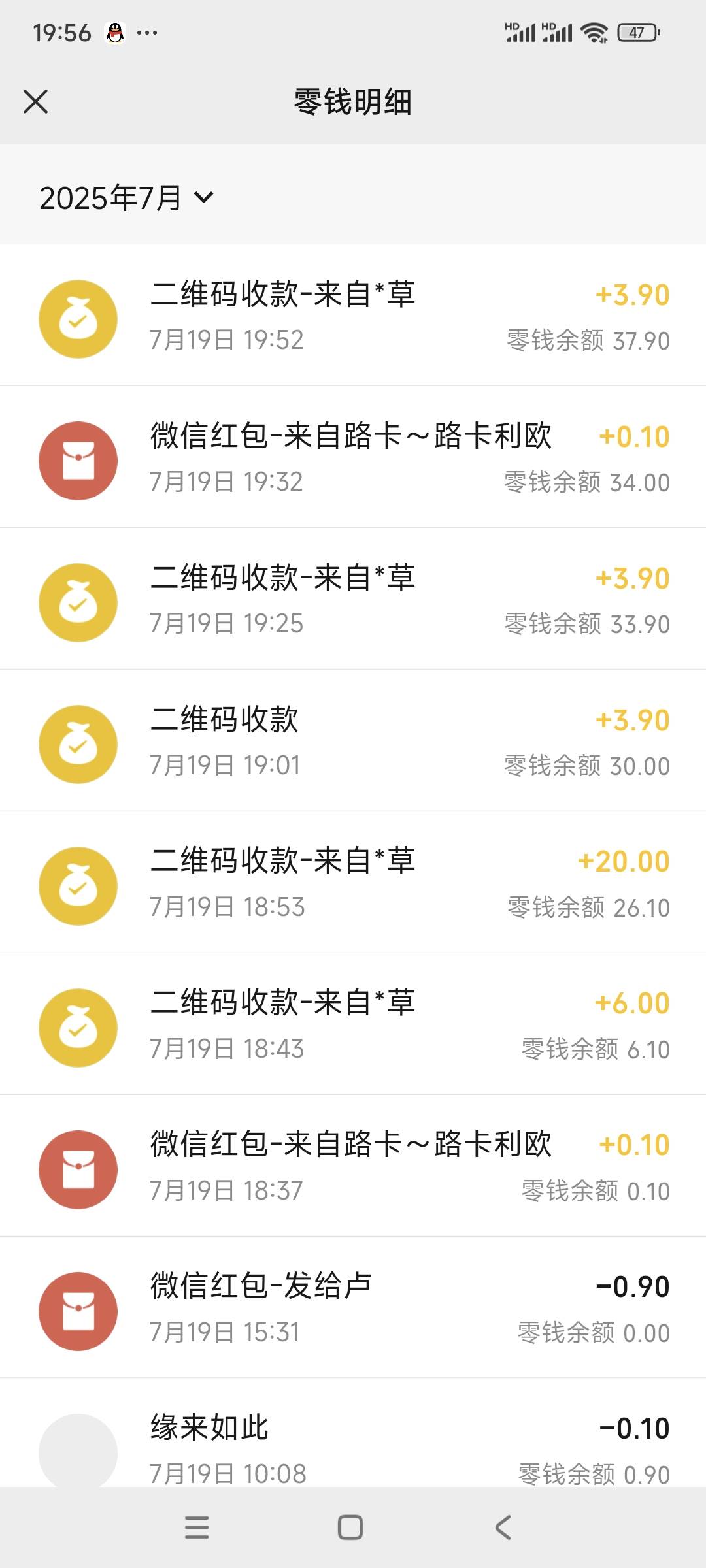Open the 19:01 二维码收款 transaction
The width and height of the screenshot is (706, 1568).
[353, 740]
